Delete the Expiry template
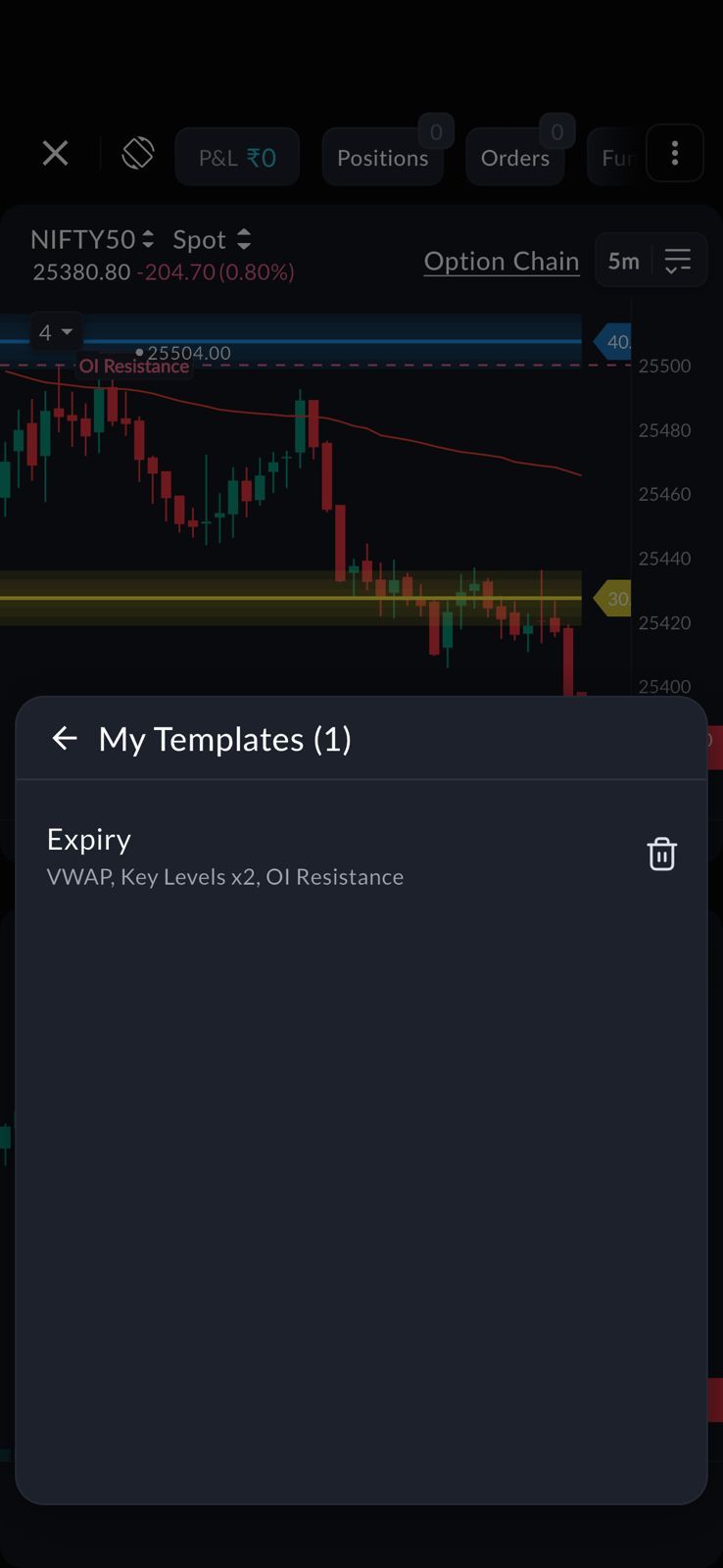 tap(662, 854)
